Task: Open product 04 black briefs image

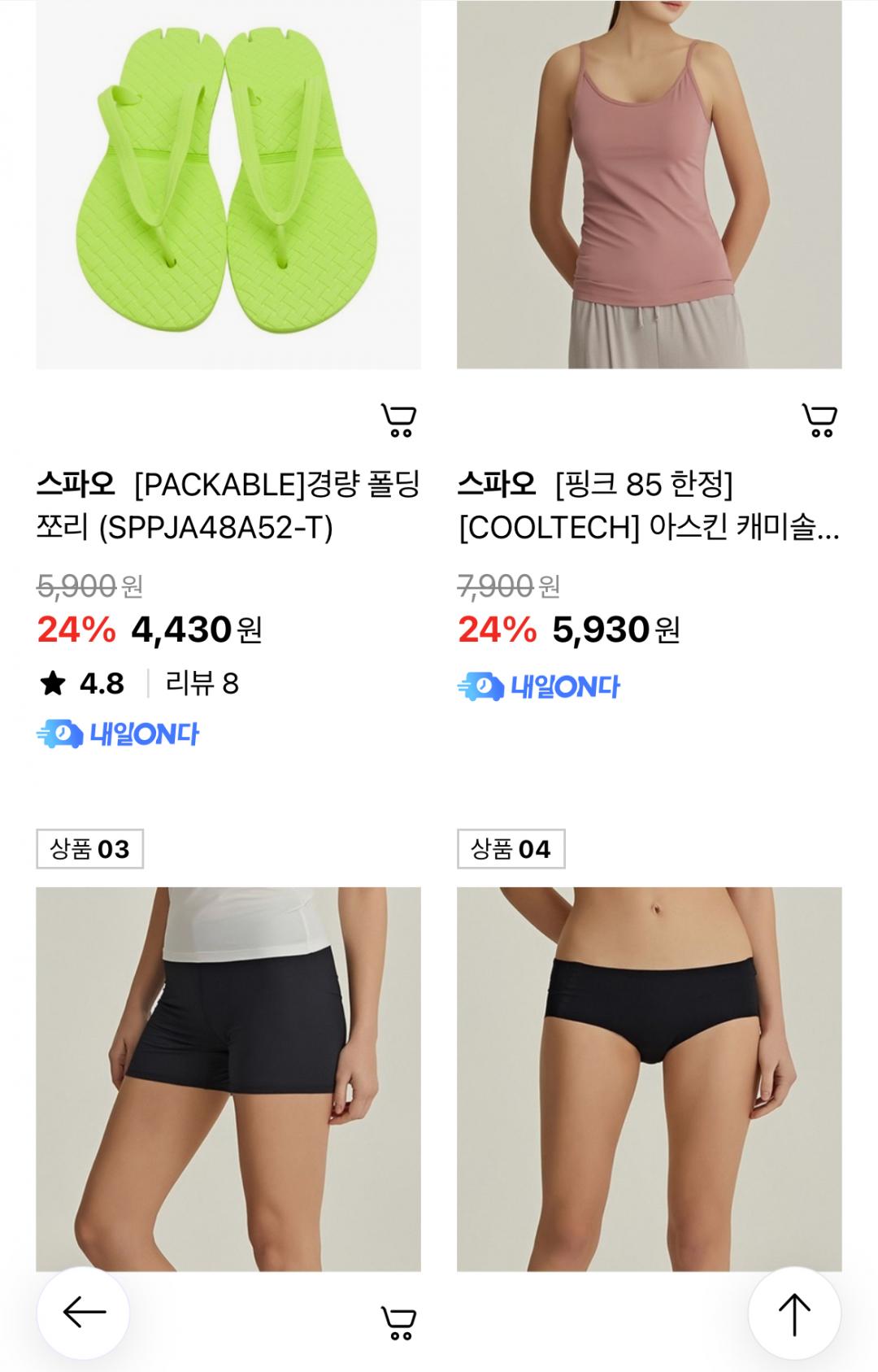Action: coord(649,1078)
